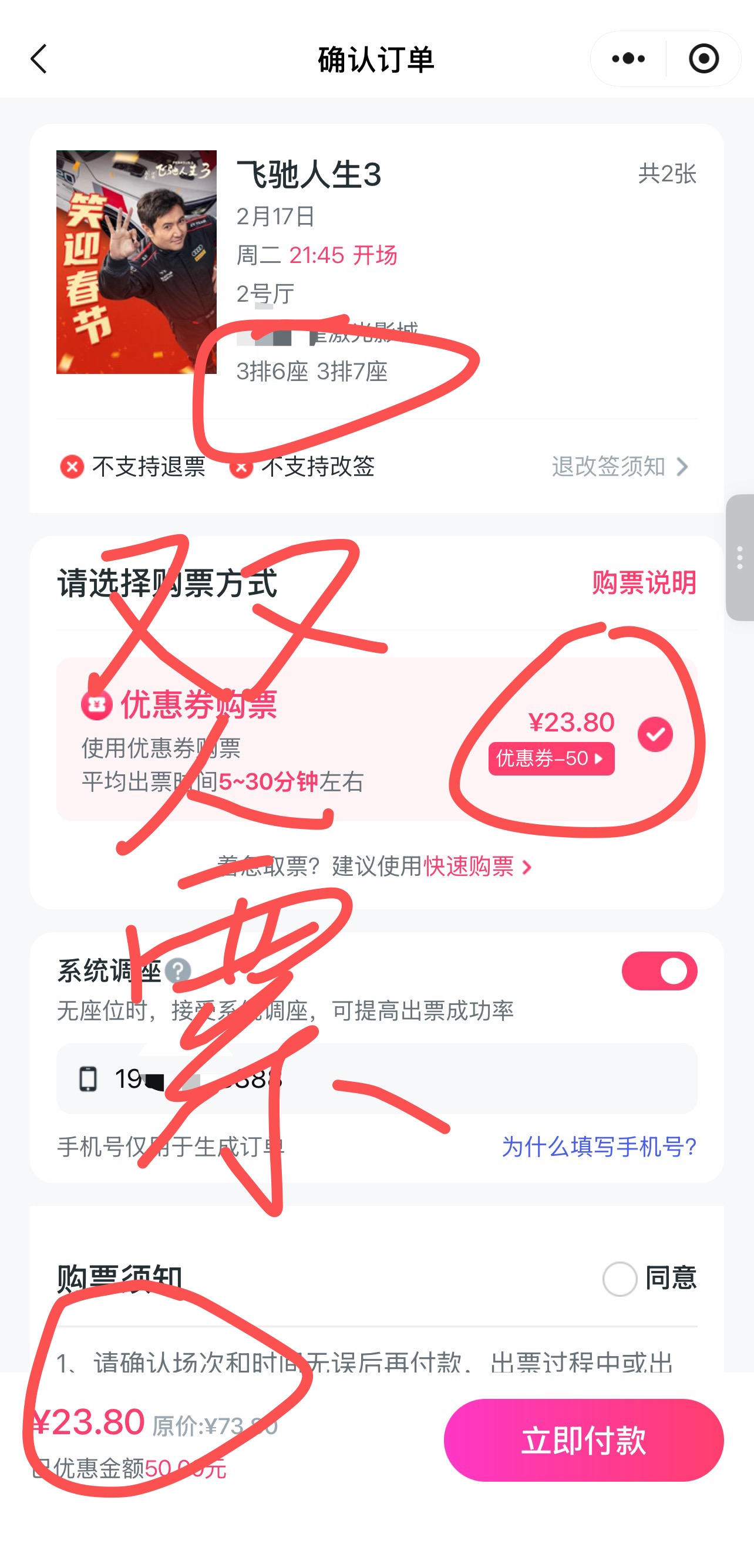Viewport: 754px width, 1568px height.
Task: Open the side handle with three dots
Action: [x=739, y=558]
